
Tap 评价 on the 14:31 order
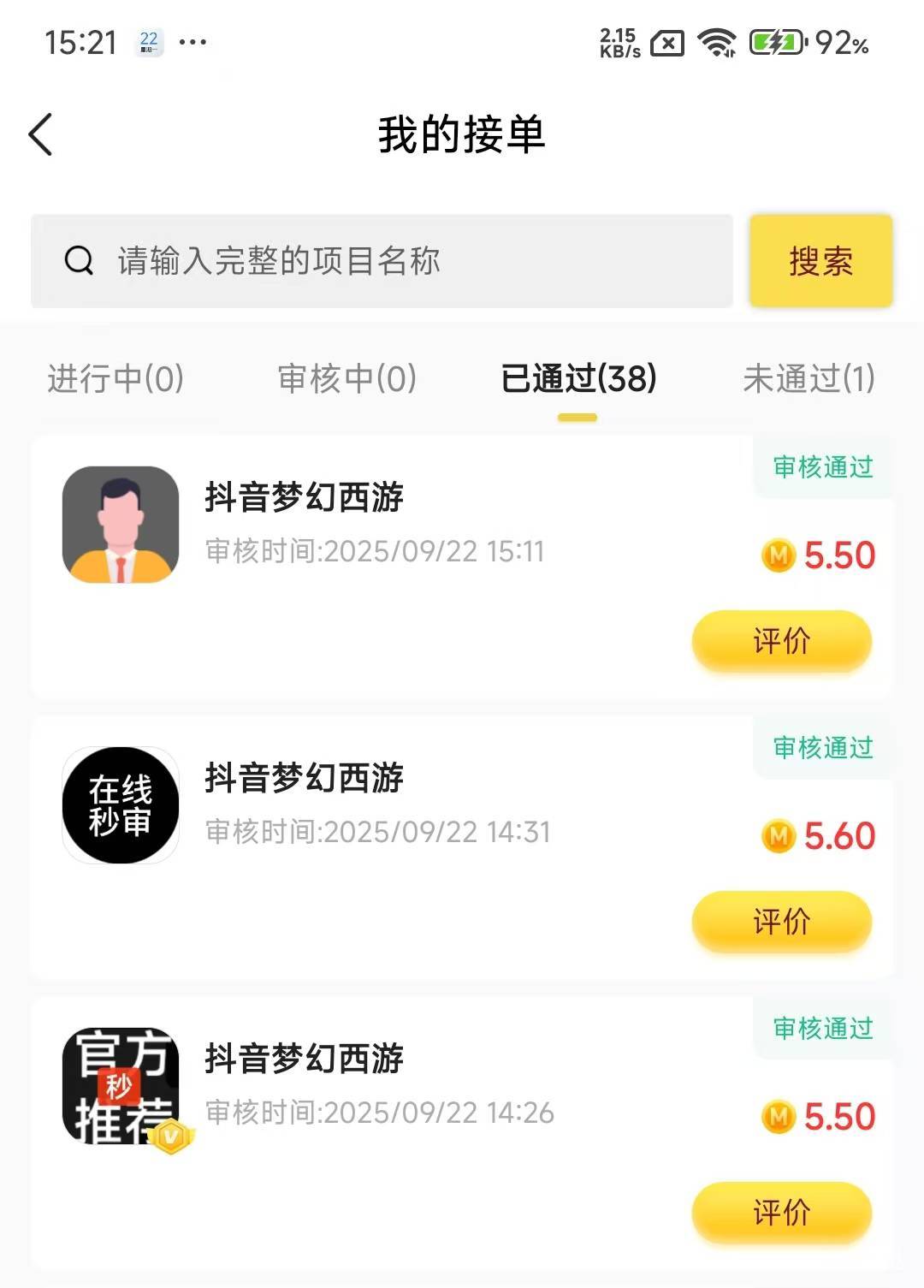click(x=781, y=922)
